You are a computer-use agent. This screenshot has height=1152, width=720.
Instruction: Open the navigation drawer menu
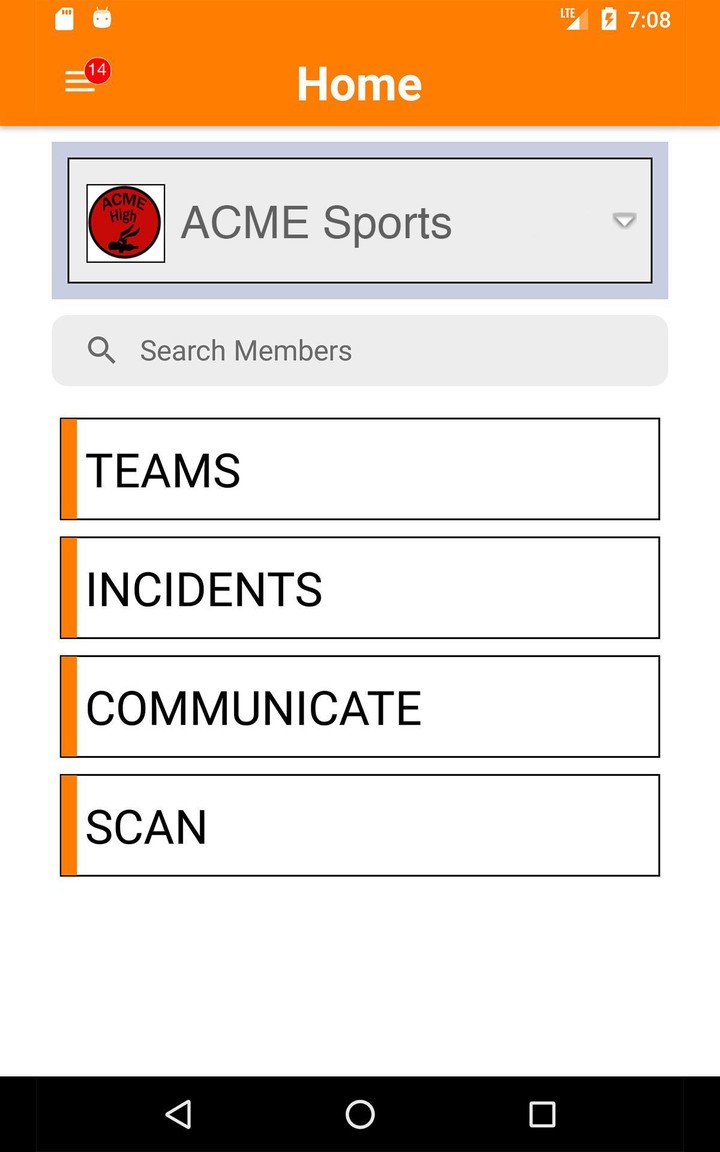pos(80,83)
